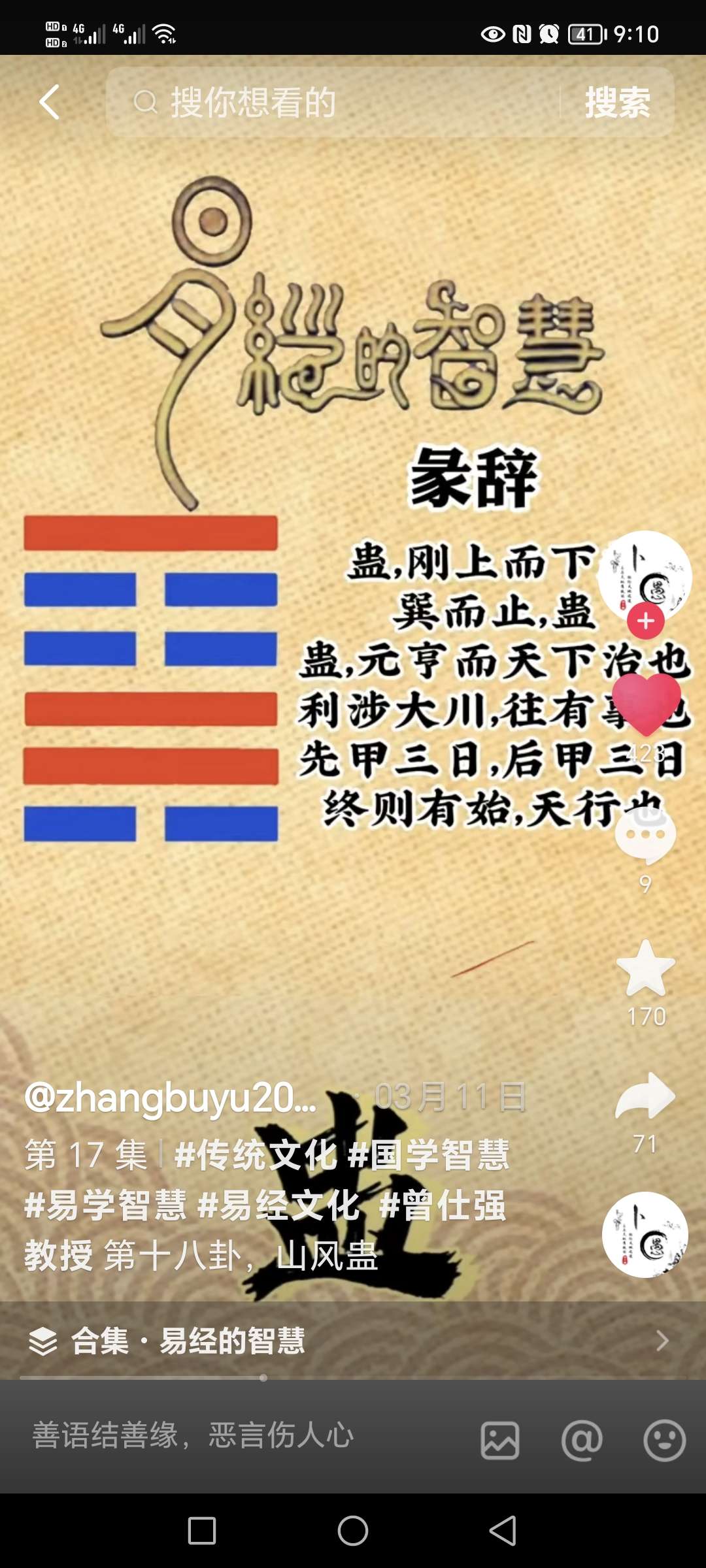Open the emoji picker icon

pos(664,1440)
